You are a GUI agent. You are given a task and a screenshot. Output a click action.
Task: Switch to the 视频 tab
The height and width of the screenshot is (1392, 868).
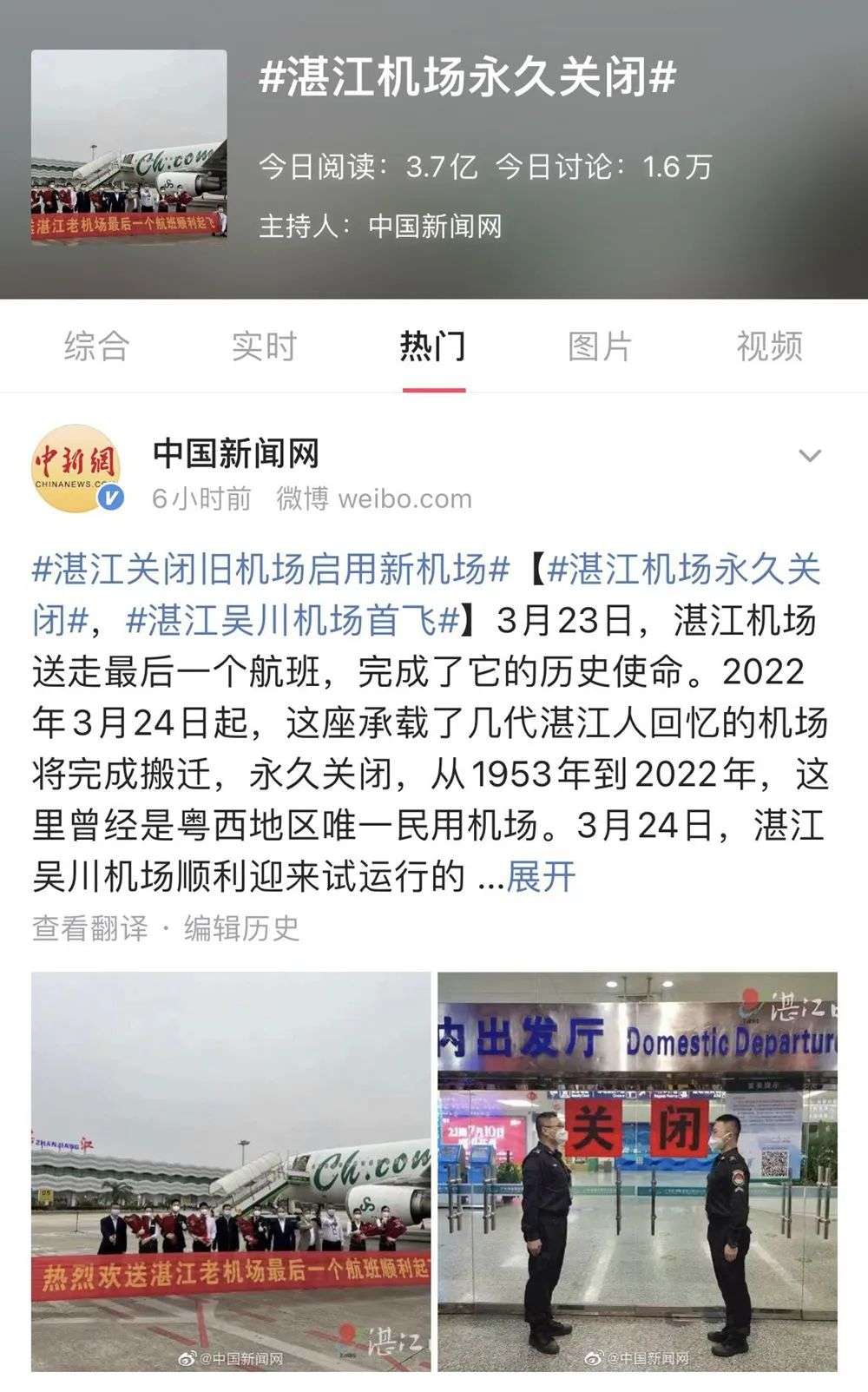click(x=769, y=346)
